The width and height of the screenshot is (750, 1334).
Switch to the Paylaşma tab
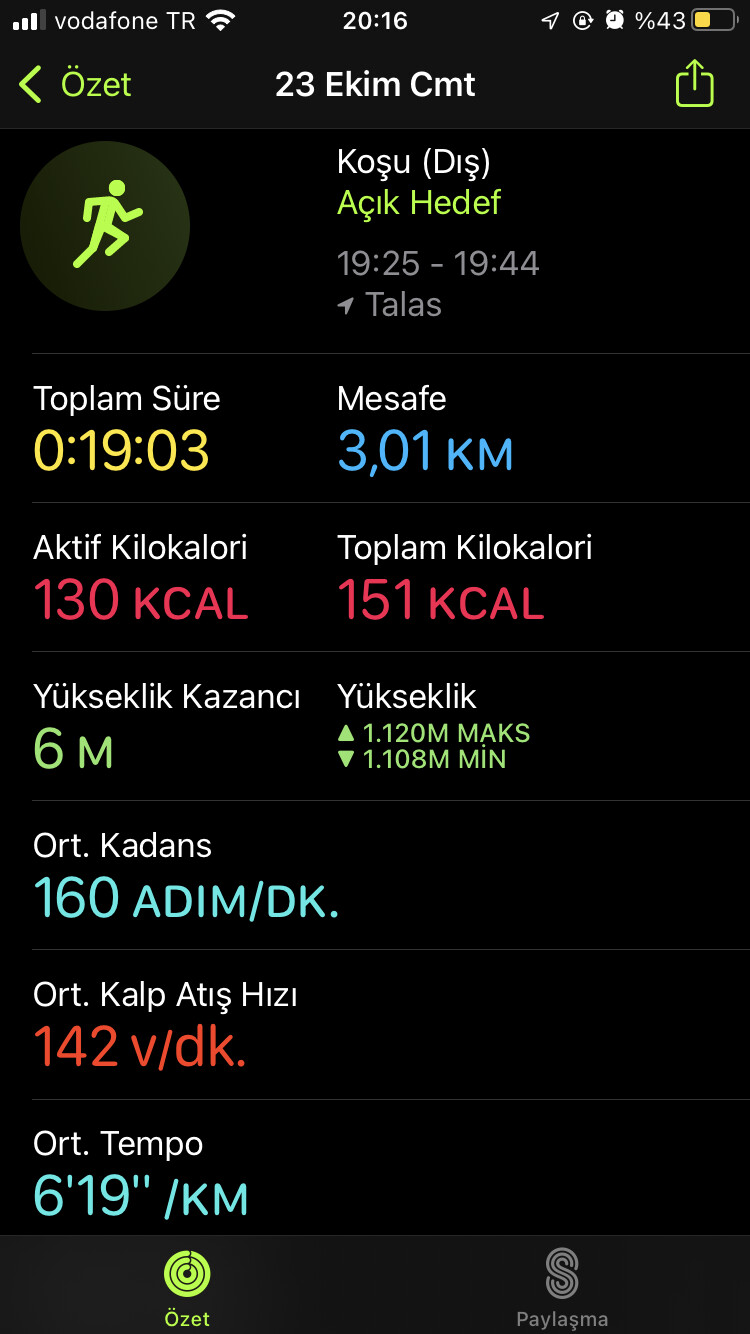pyautogui.click(x=562, y=1287)
